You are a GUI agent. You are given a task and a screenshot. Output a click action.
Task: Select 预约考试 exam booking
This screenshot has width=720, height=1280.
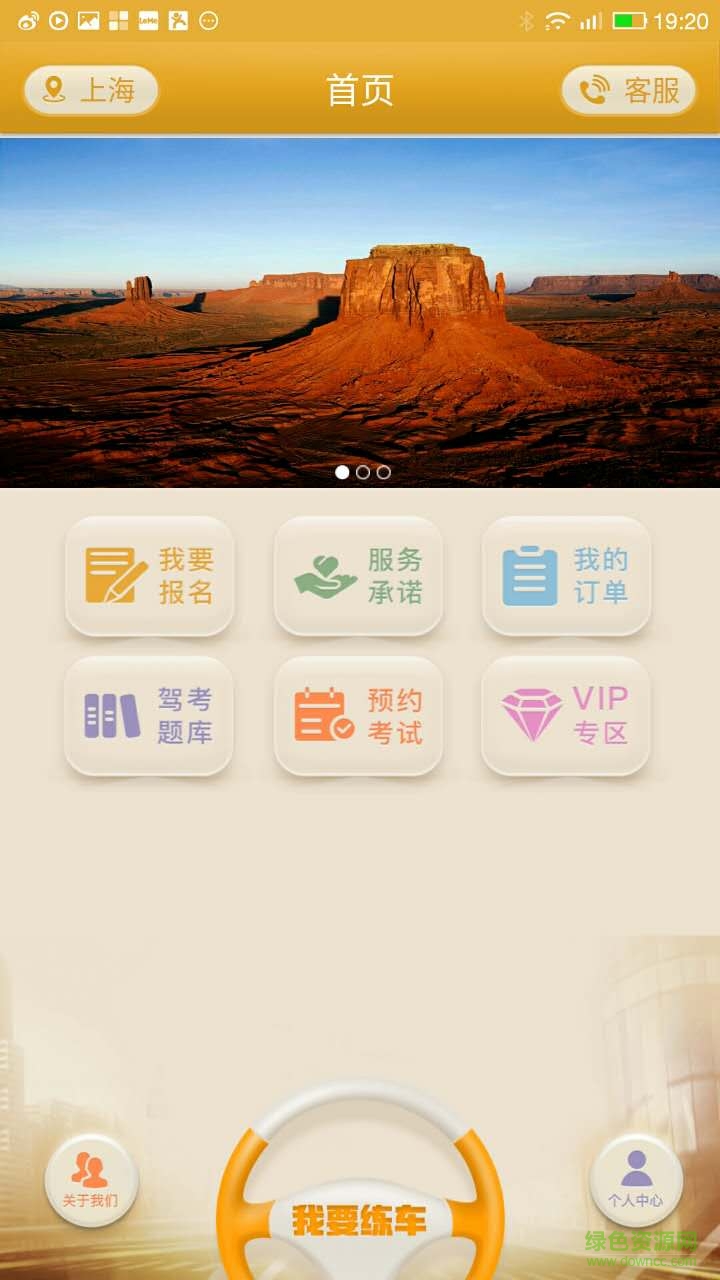click(358, 716)
